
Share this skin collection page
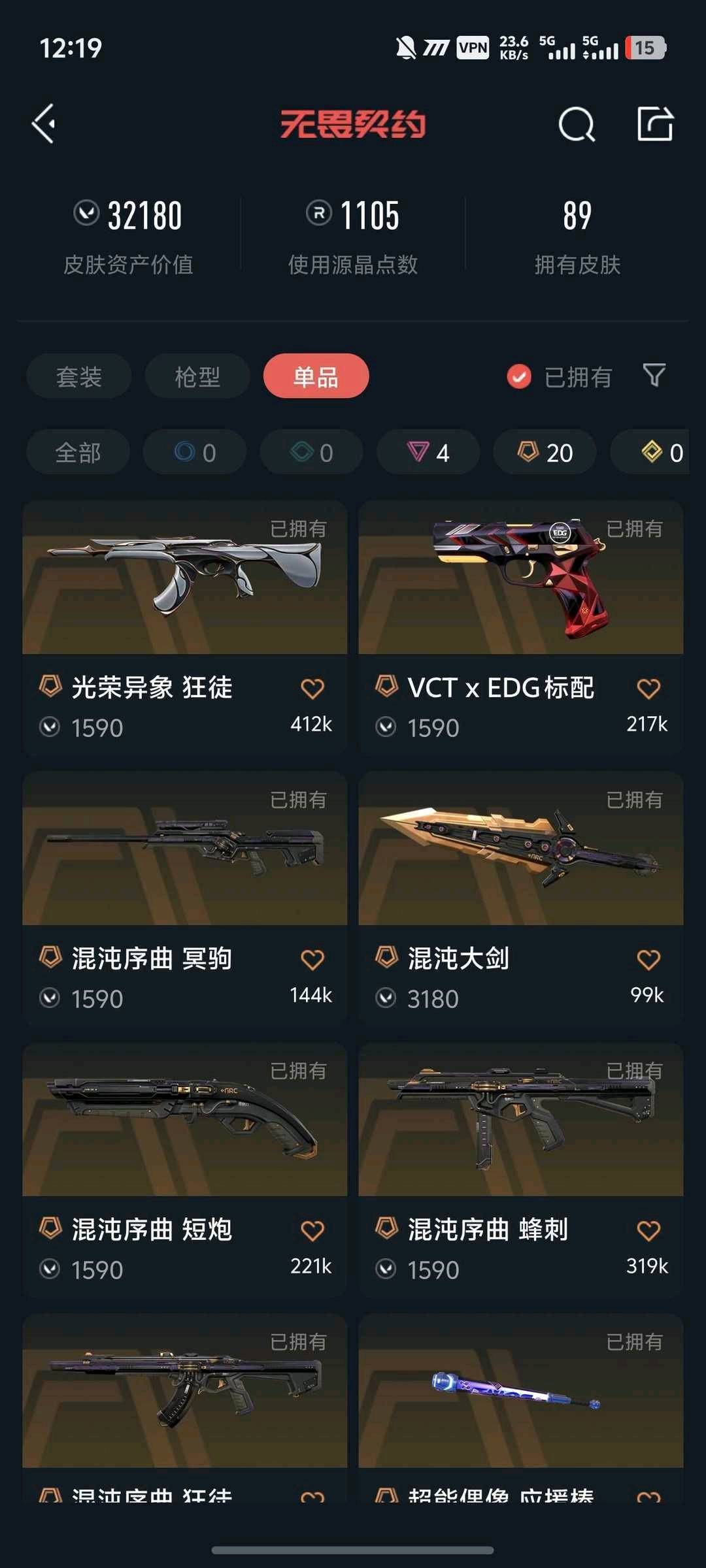(x=654, y=124)
